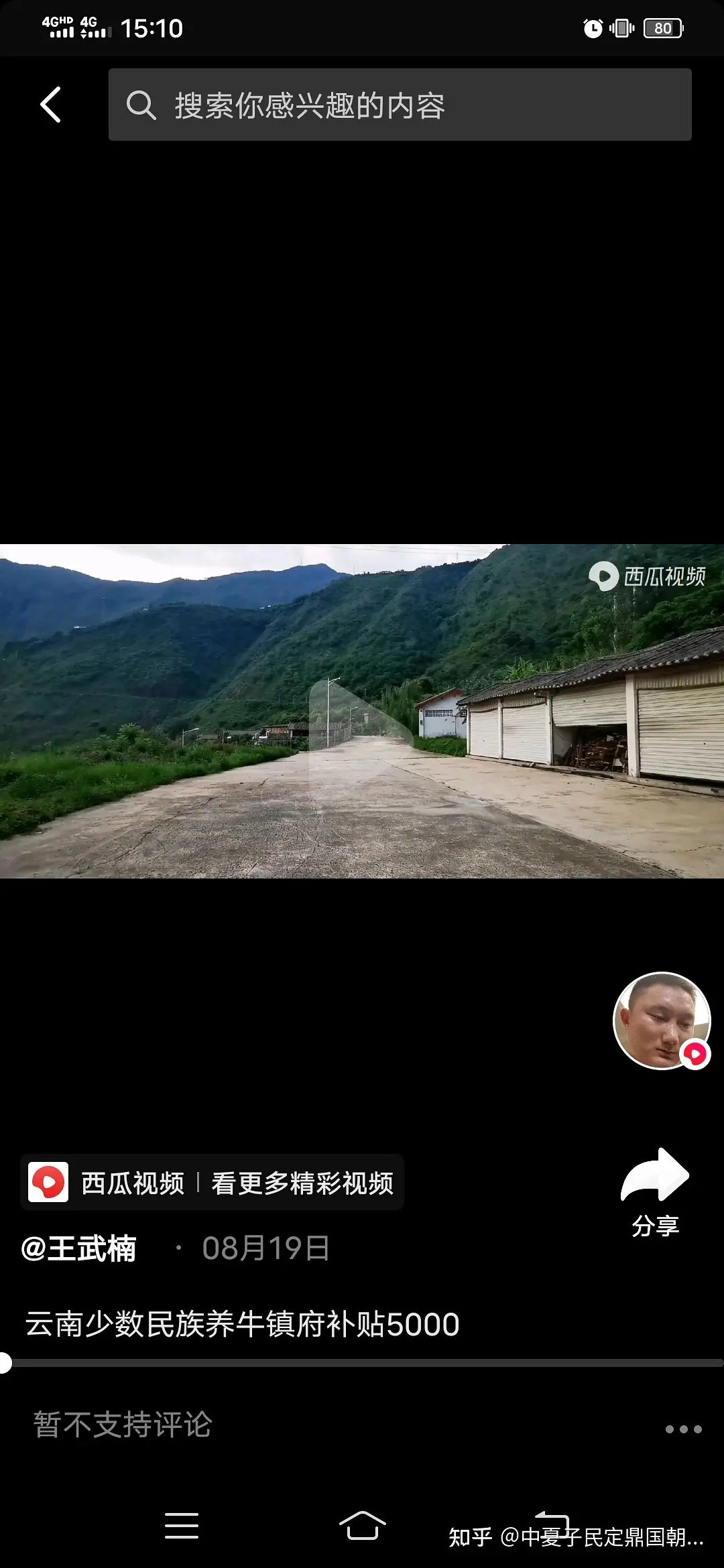Open 西瓜视频 to see more videos
The image size is (724, 1568).
(x=212, y=1183)
